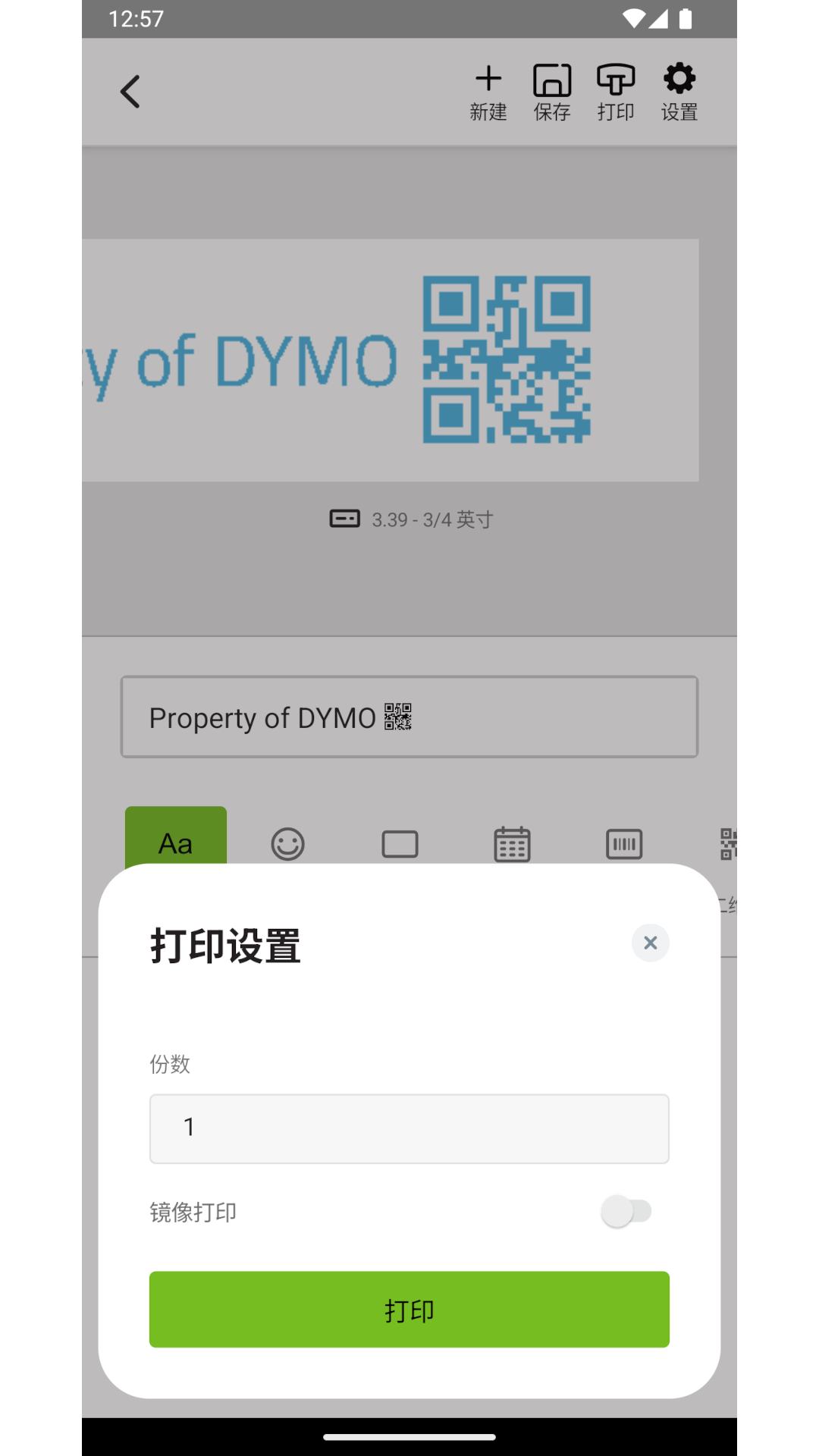Add a barcode to the label

(x=623, y=843)
